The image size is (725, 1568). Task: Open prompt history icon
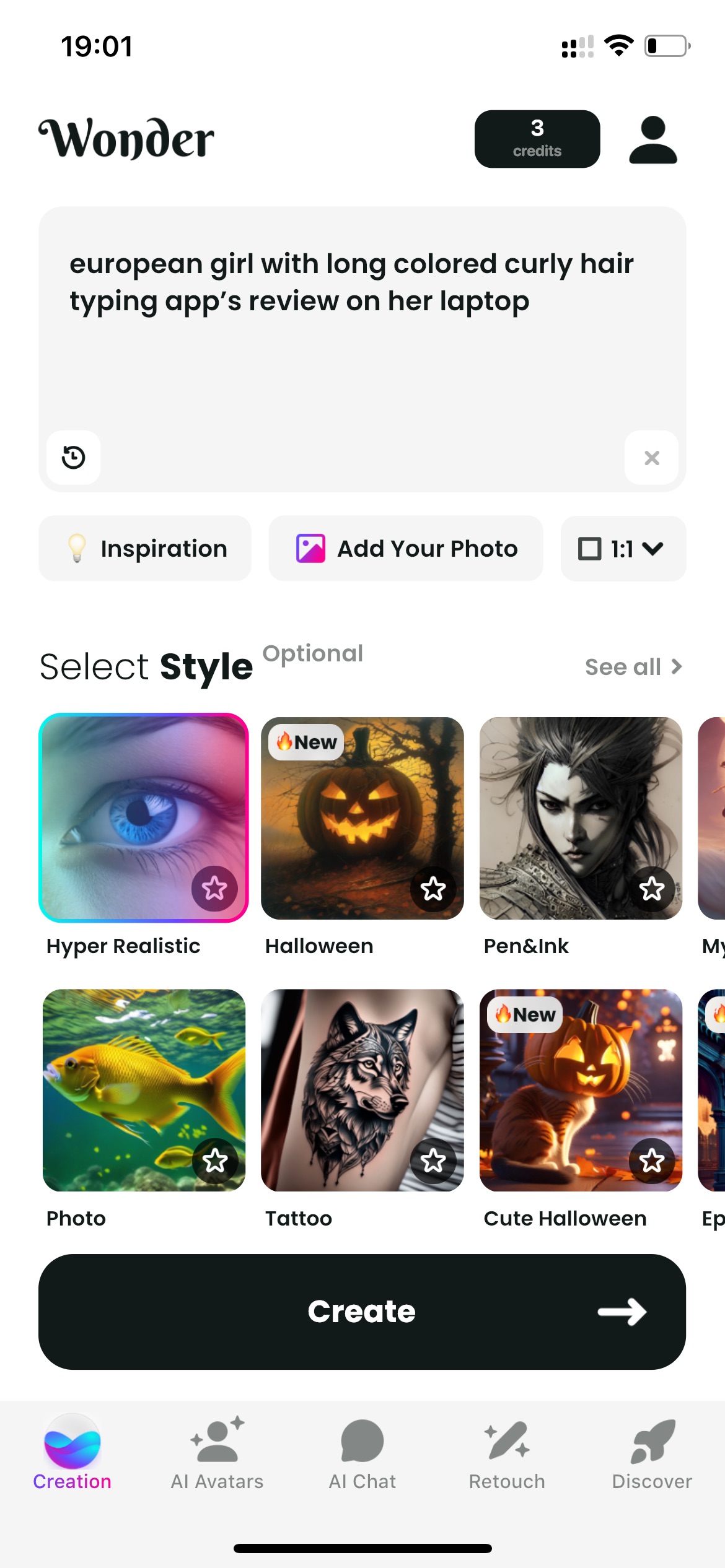(74, 458)
